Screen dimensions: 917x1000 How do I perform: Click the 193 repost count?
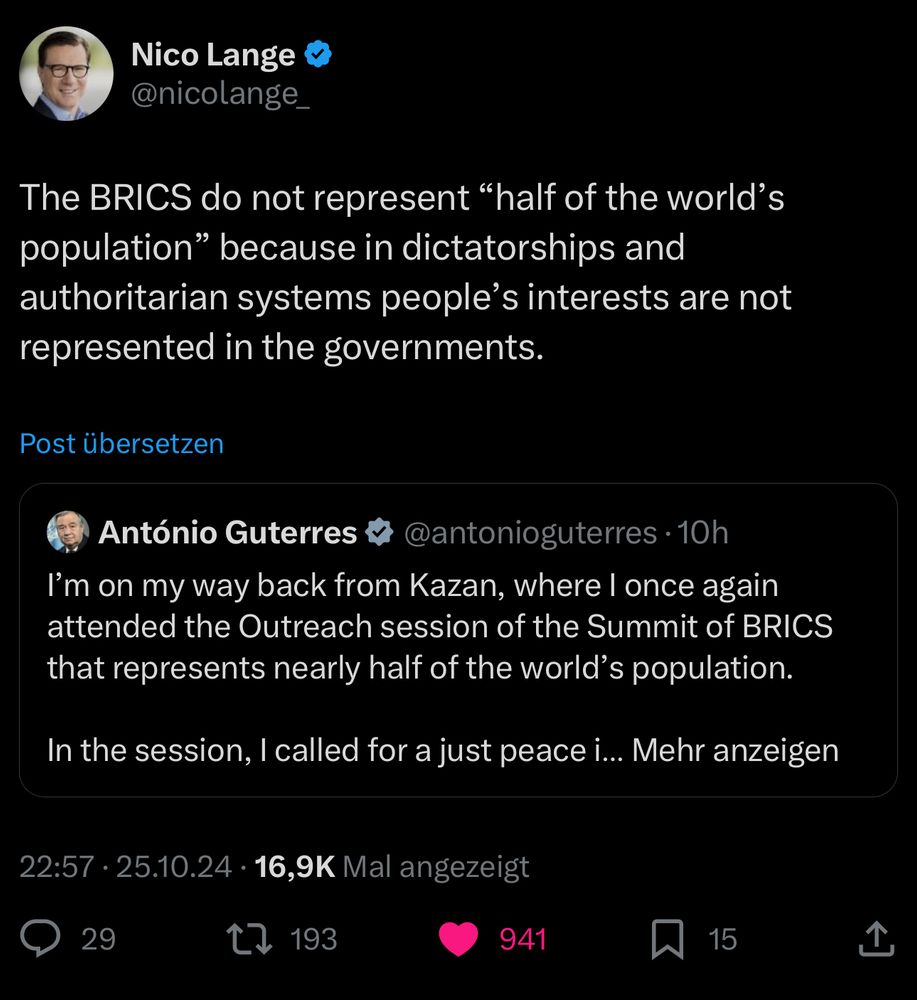pos(312,938)
